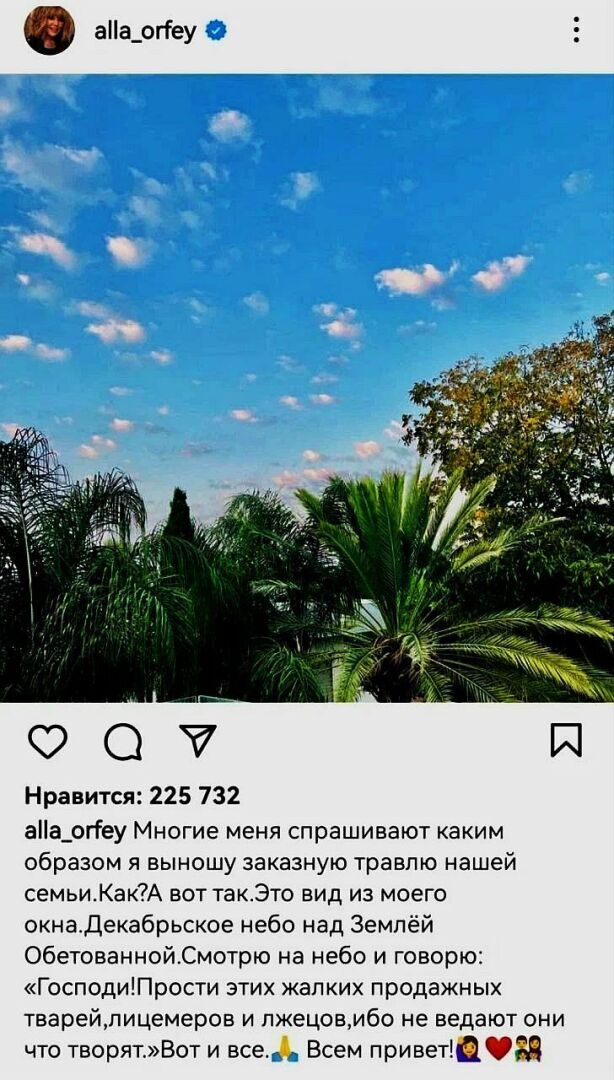614x1080 pixels.
Task: Open the alla_orfey username in the header
Action: 144,31
